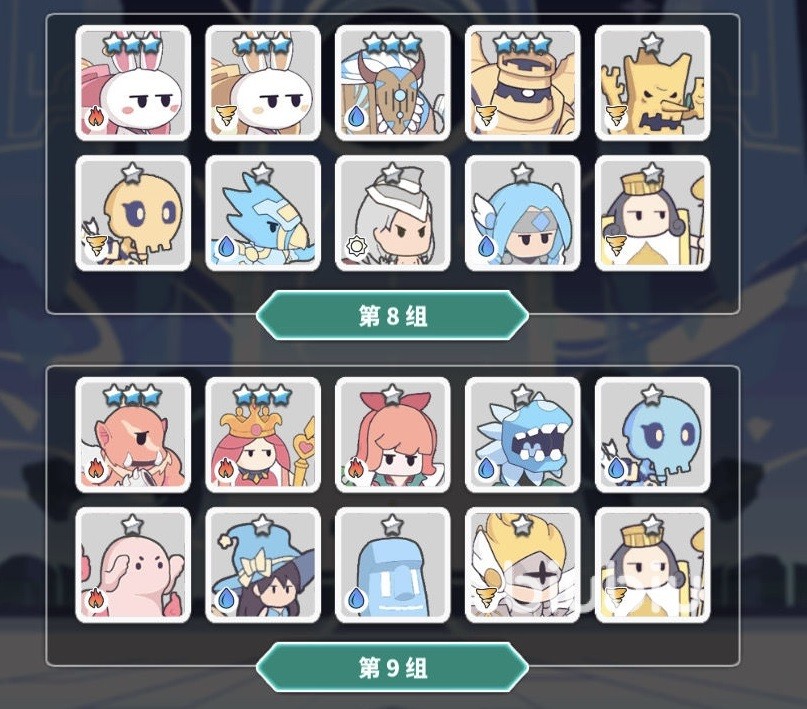Select the winged helmet knight hero
Screen dimensions: 807x709
point(523,565)
